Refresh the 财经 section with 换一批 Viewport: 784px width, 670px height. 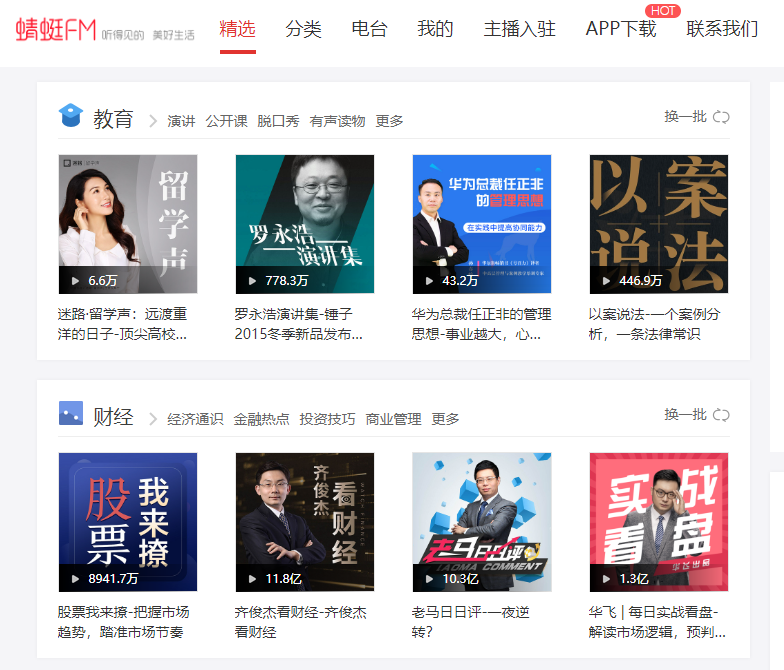click(x=696, y=415)
